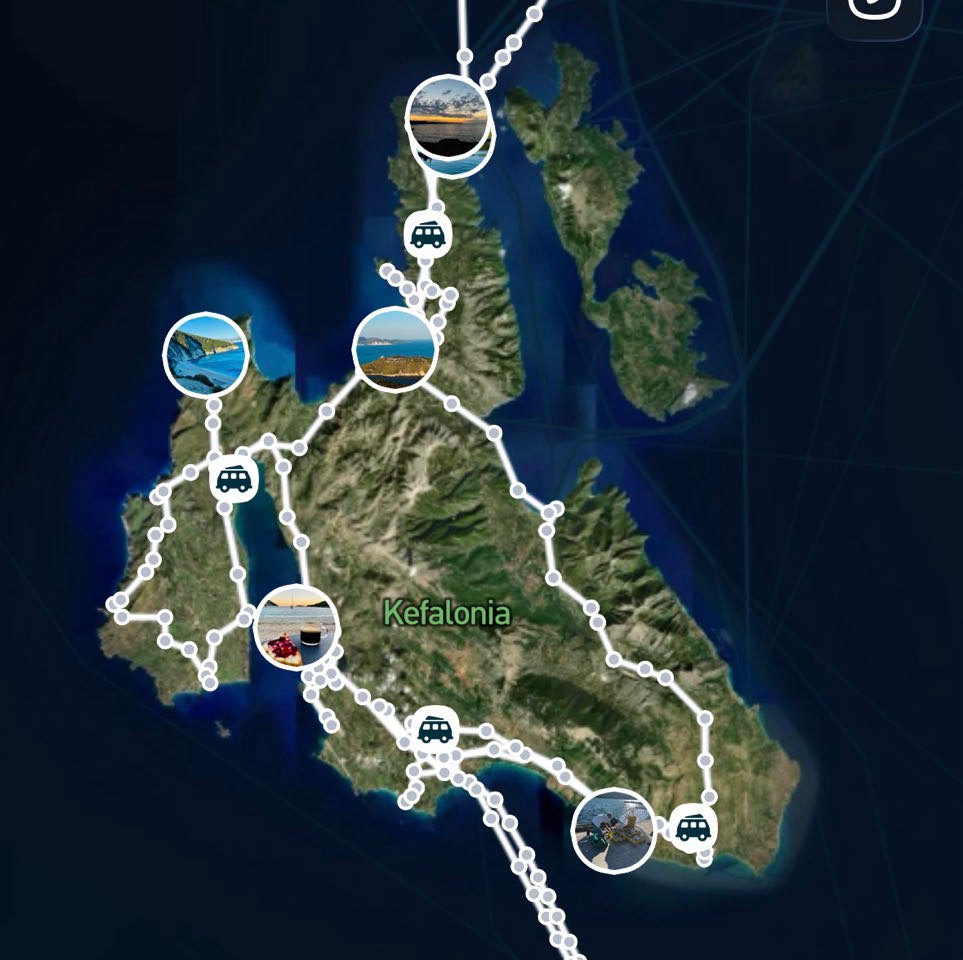Image resolution: width=963 pixels, height=960 pixels.
Task: View the peninsula bay photo step
Action: [396, 349]
